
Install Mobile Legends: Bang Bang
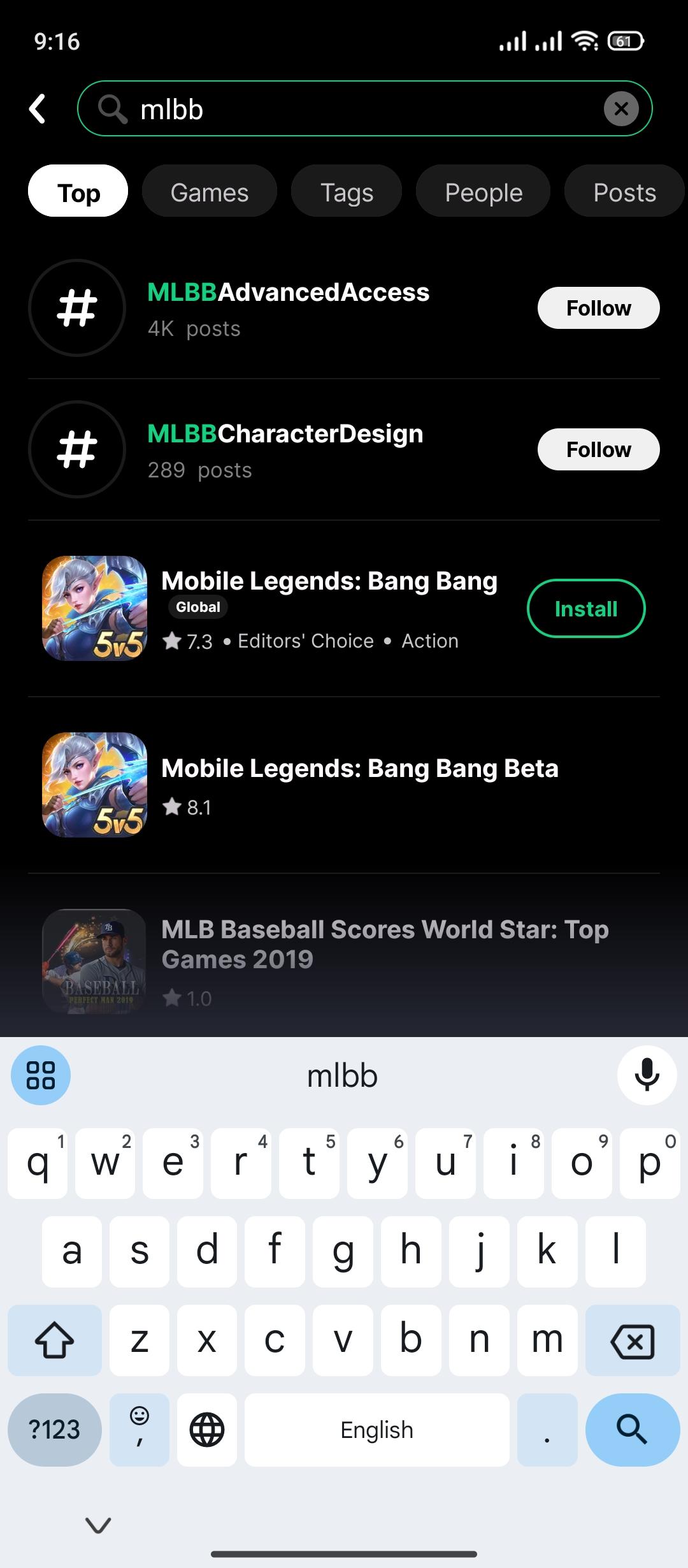pyautogui.click(x=586, y=608)
